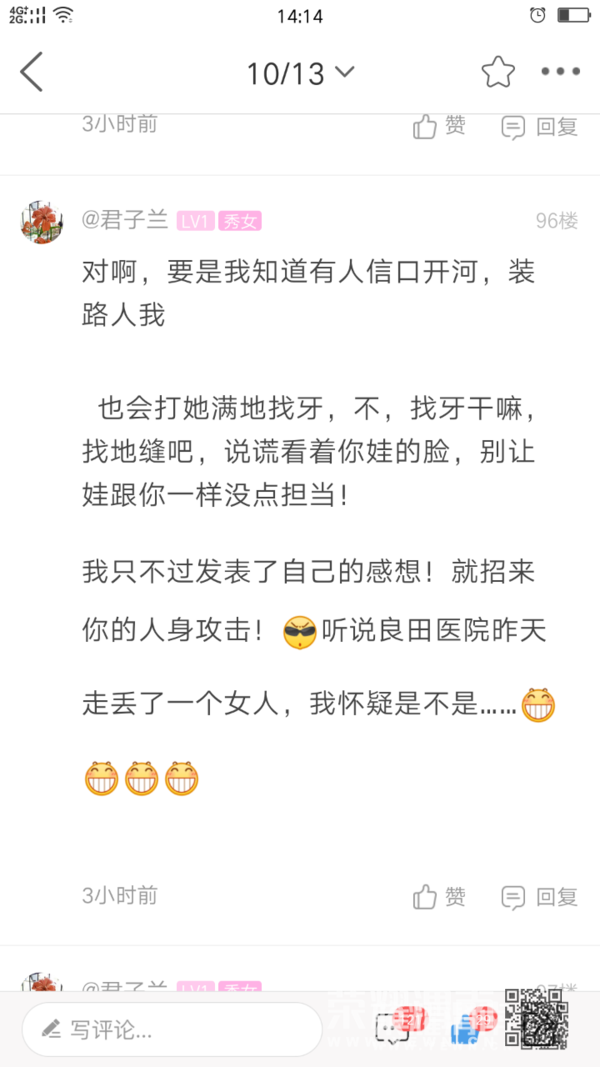Open the avatar of 君子兰 on 96楼

point(43,221)
